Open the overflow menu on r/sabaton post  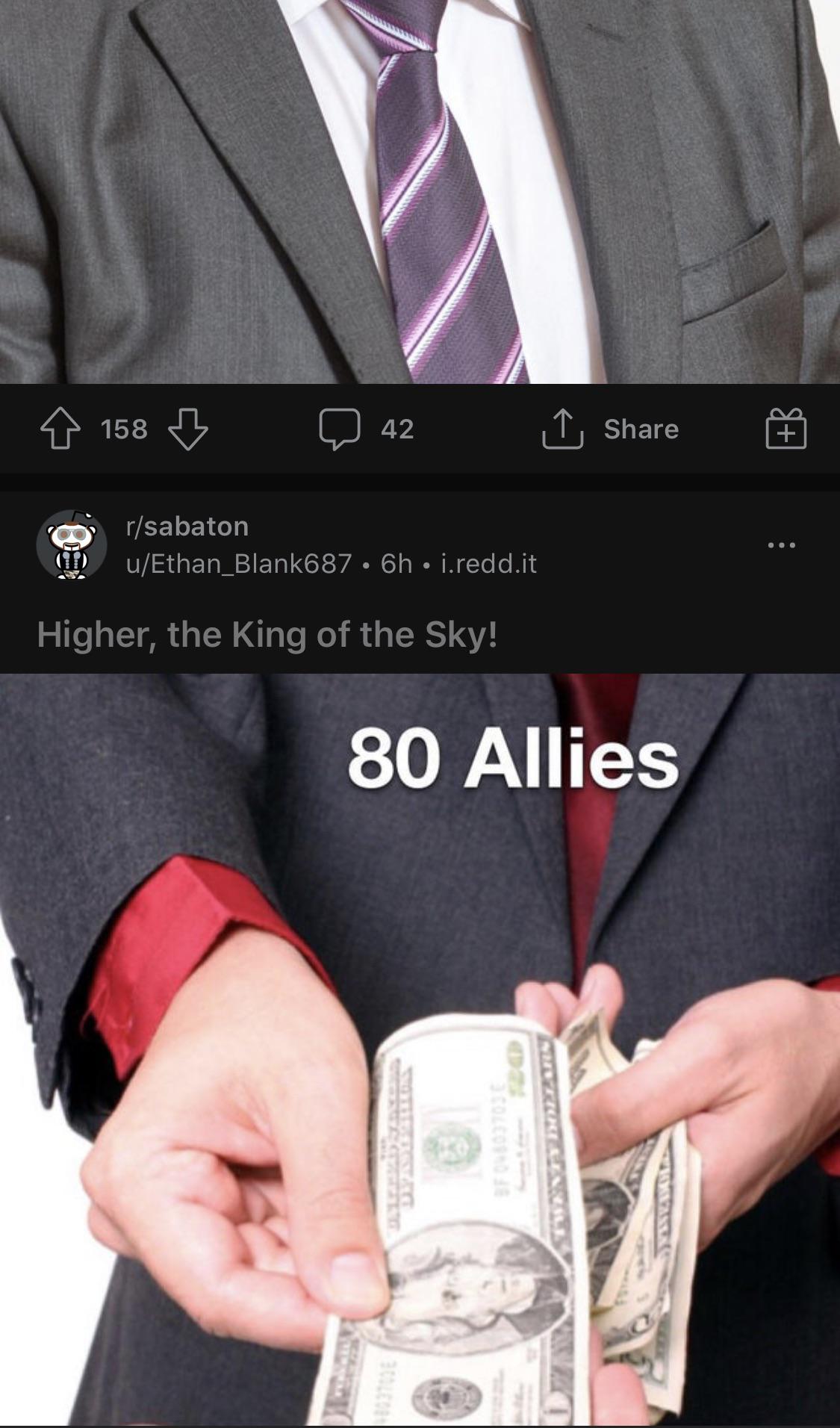click(x=781, y=545)
